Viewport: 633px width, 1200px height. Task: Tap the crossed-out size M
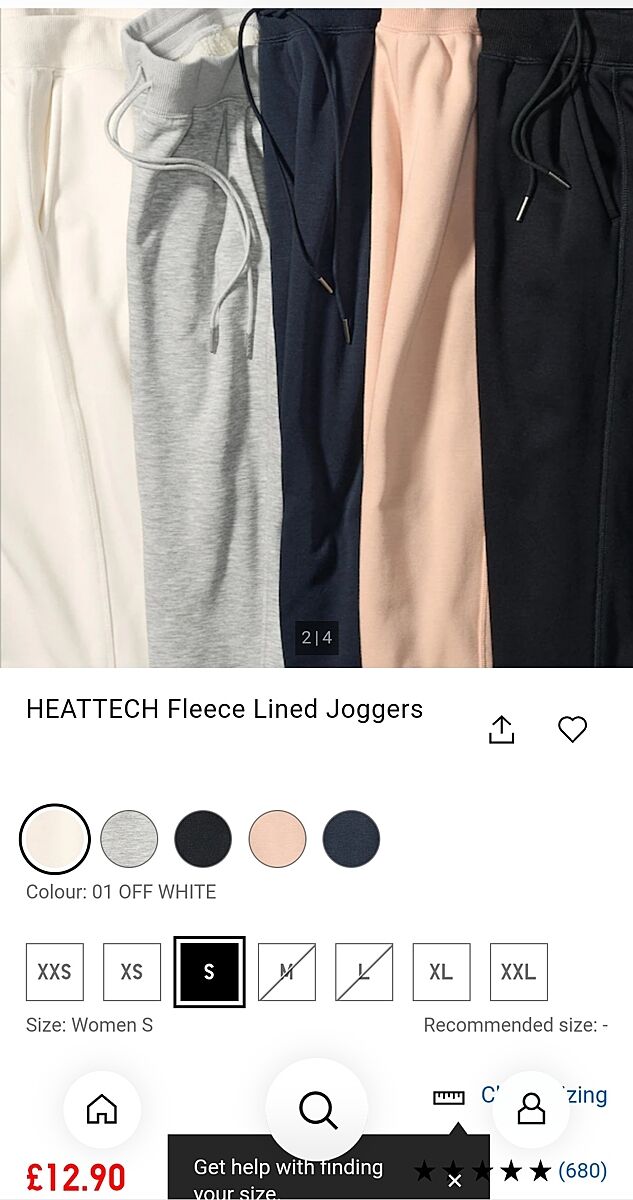(x=287, y=972)
